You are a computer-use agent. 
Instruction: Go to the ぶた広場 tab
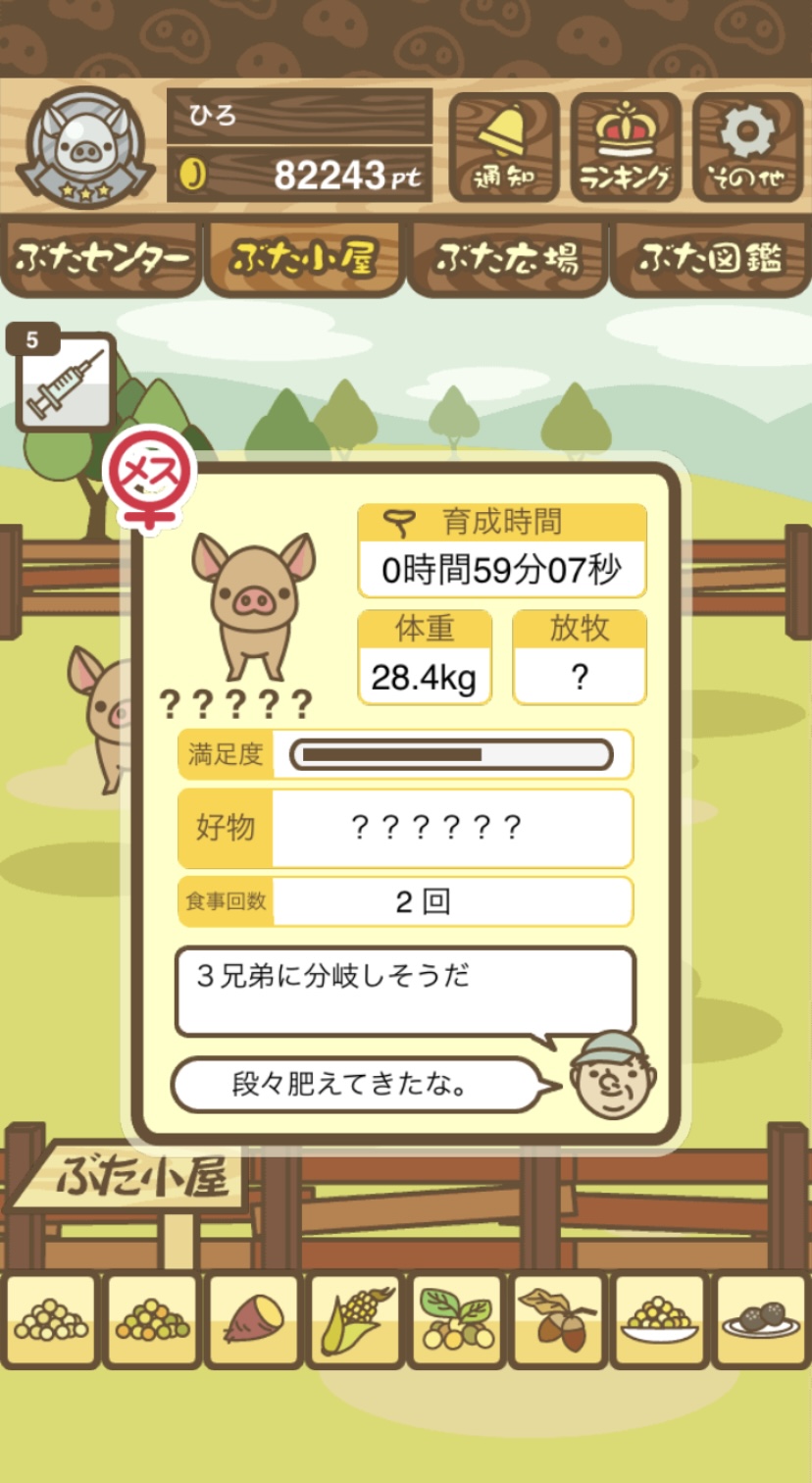pos(507,259)
